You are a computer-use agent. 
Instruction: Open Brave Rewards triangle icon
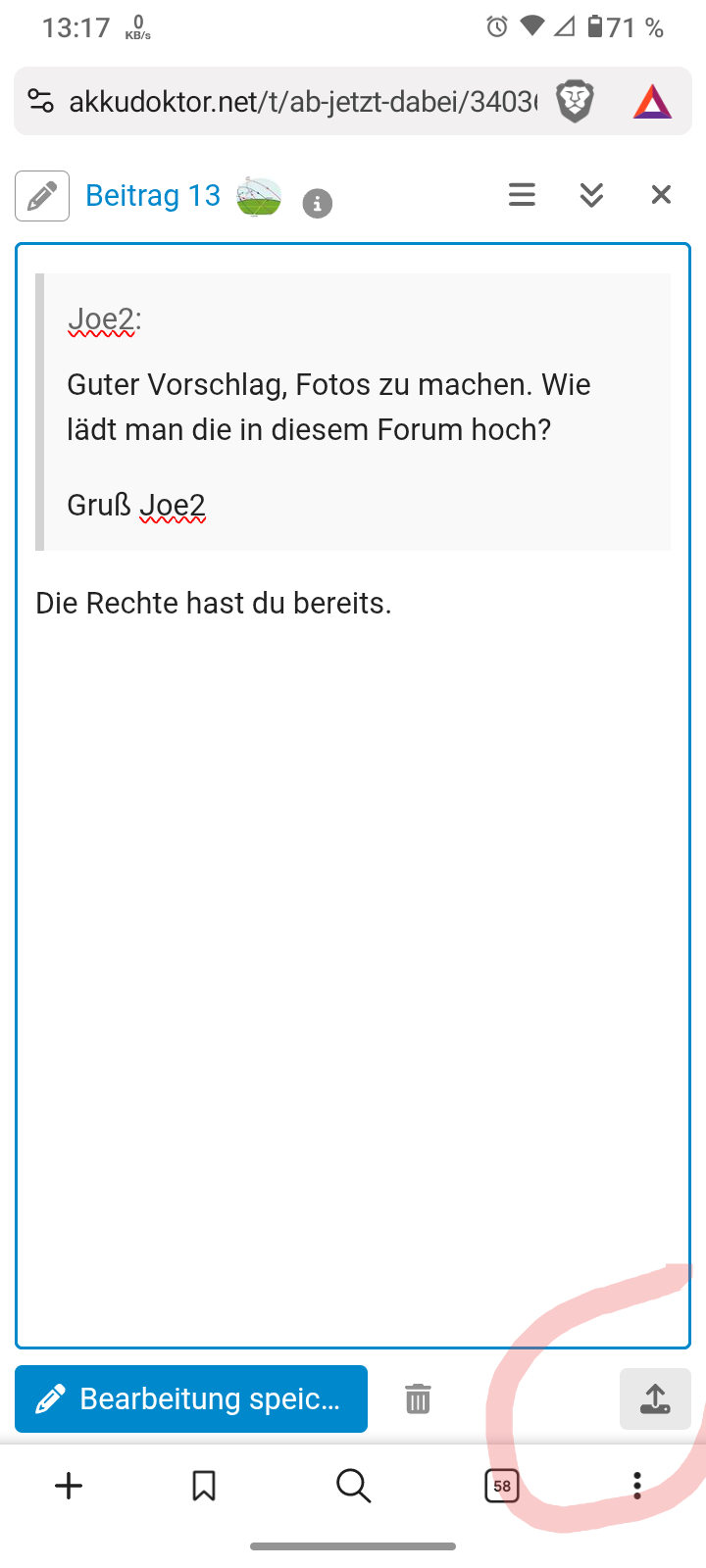(652, 101)
